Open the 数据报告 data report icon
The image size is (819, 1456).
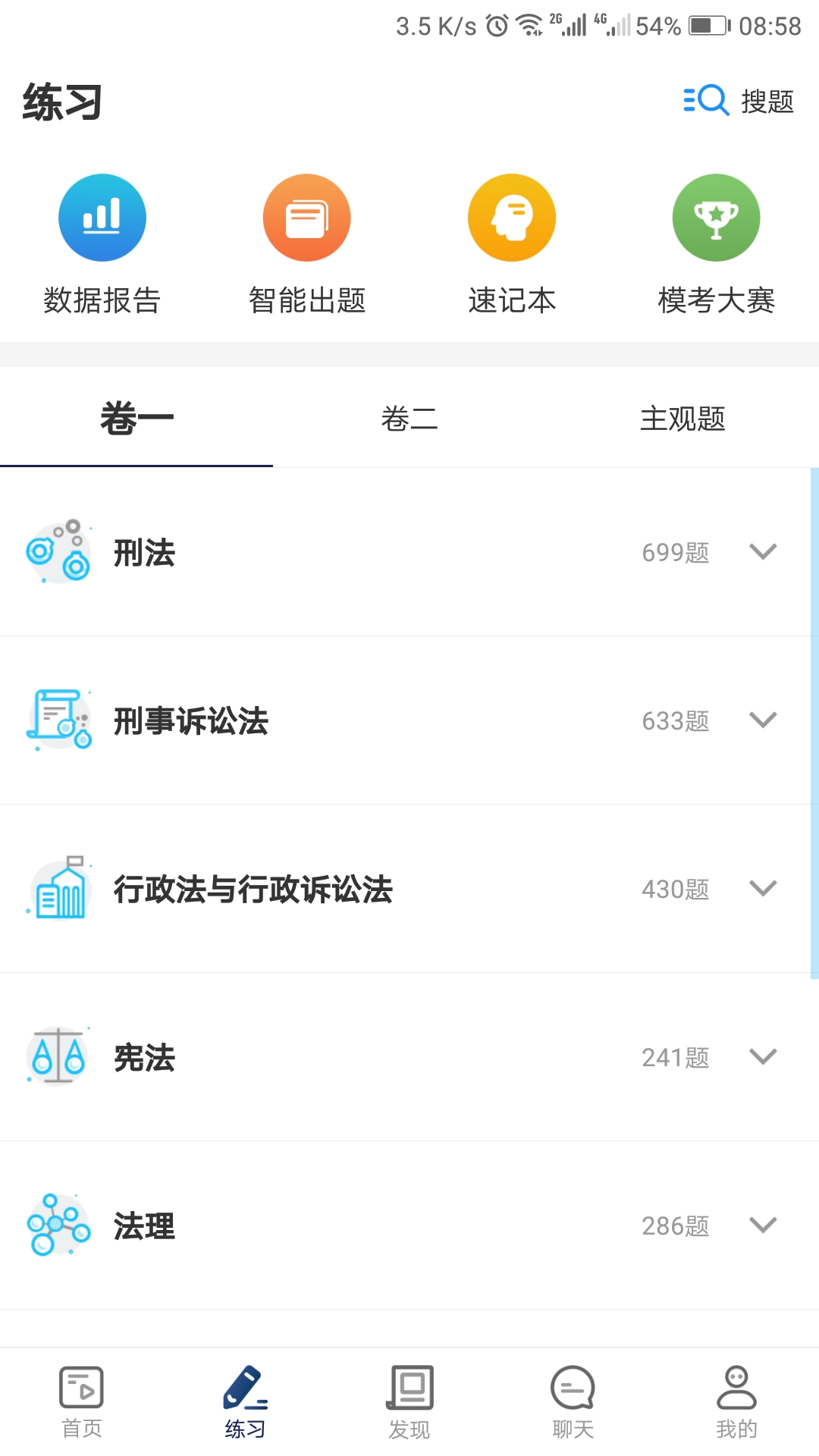point(102,217)
